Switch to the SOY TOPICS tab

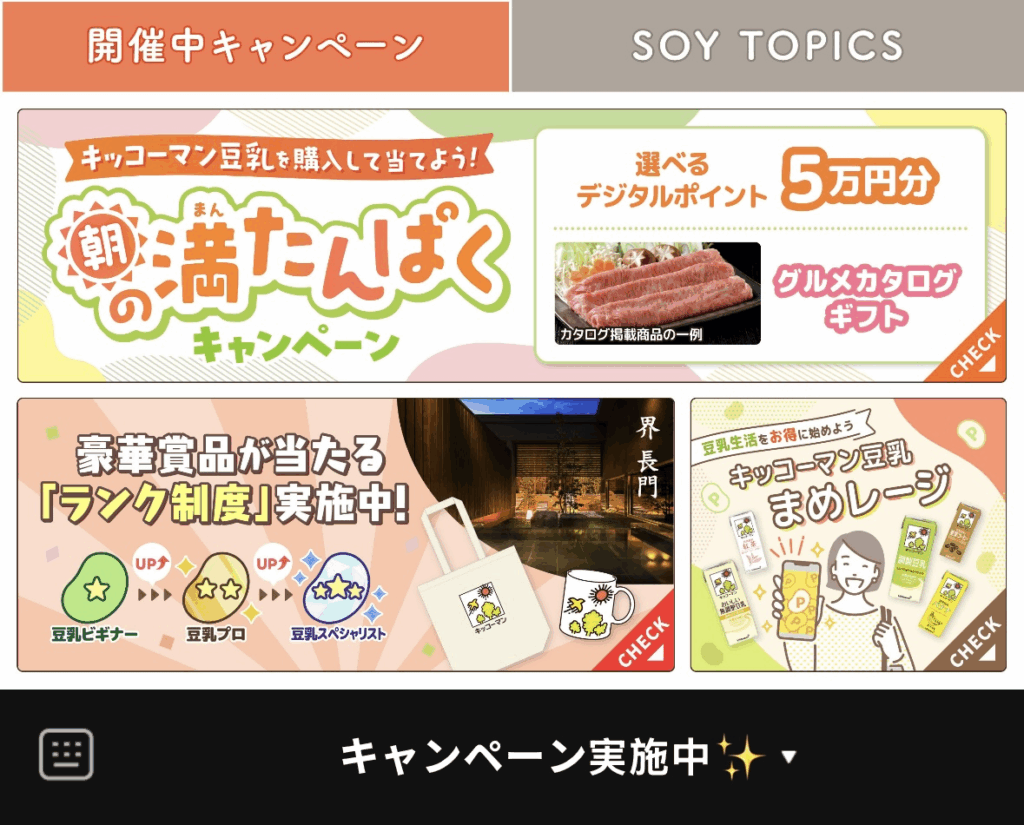(767, 46)
